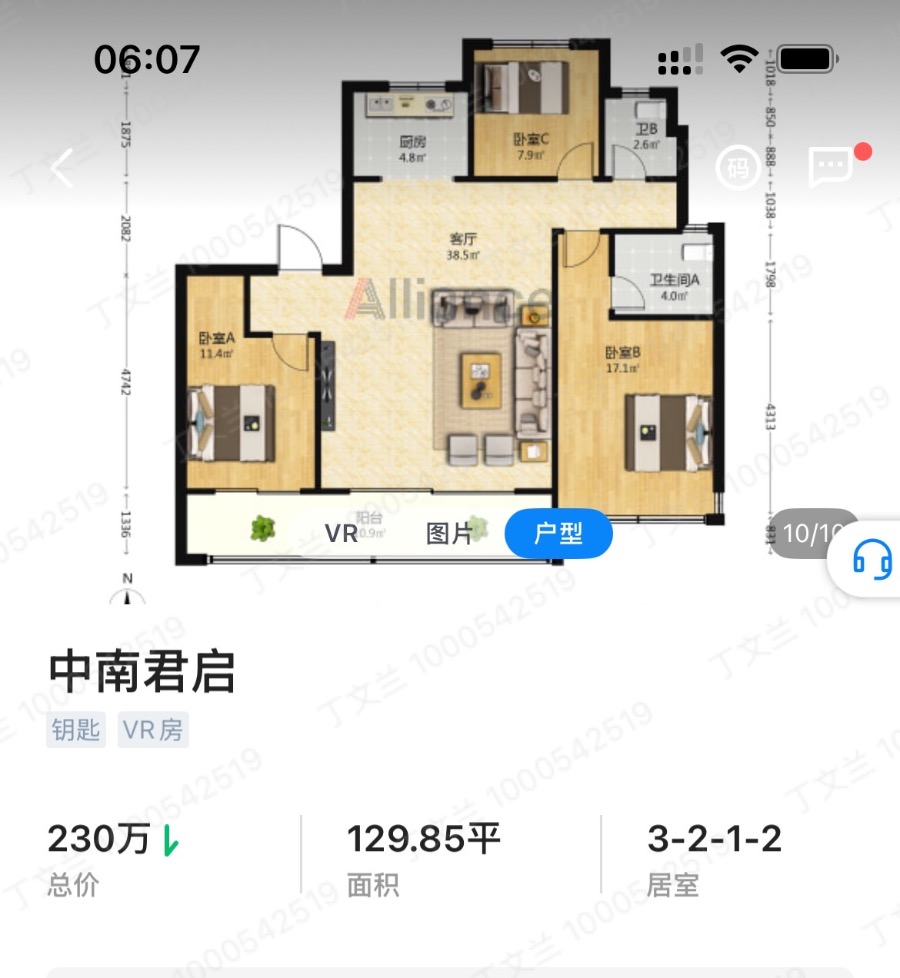Go back to the previous page
Image resolution: width=900 pixels, height=978 pixels.
pyautogui.click(x=63, y=168)
